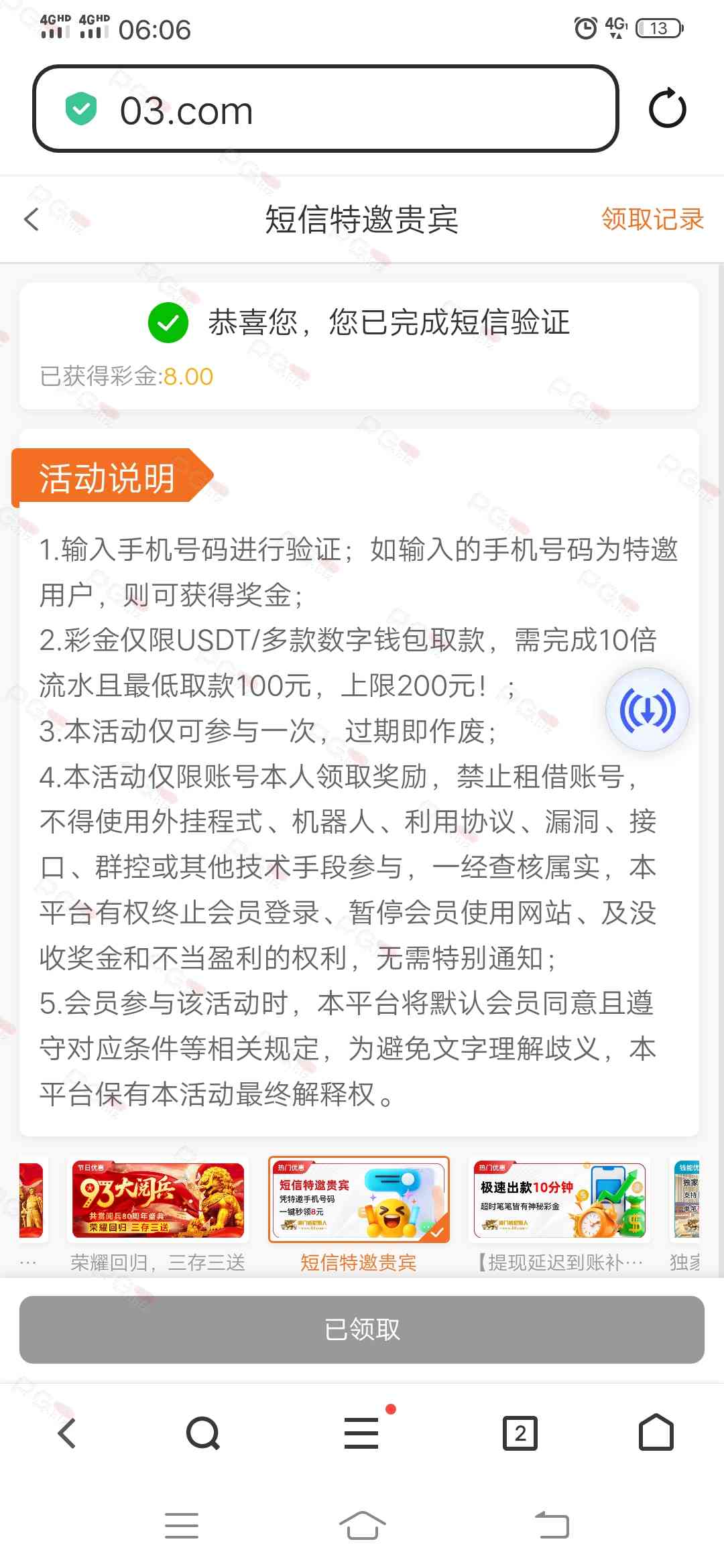Viewport: 724px width, 1568px height.
Task: Select the 短信特邀贵宾 promotion card
Action: click(x=359, y=1214)
